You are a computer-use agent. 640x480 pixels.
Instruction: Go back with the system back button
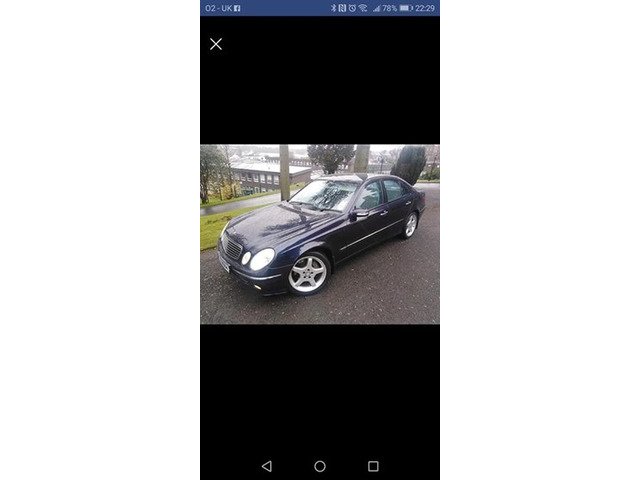(x=266, y=466)
